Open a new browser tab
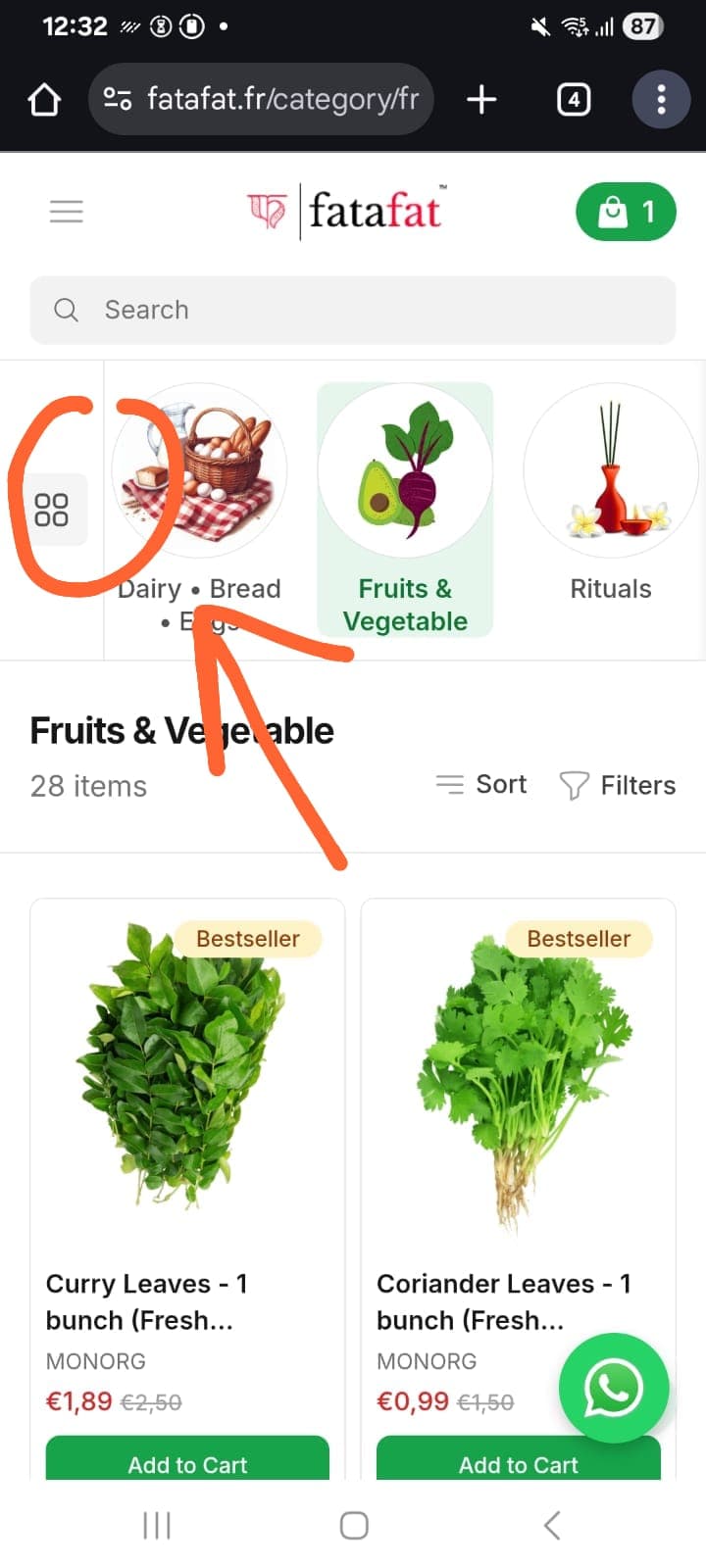 pyautogui.click(x=481, y=99)
